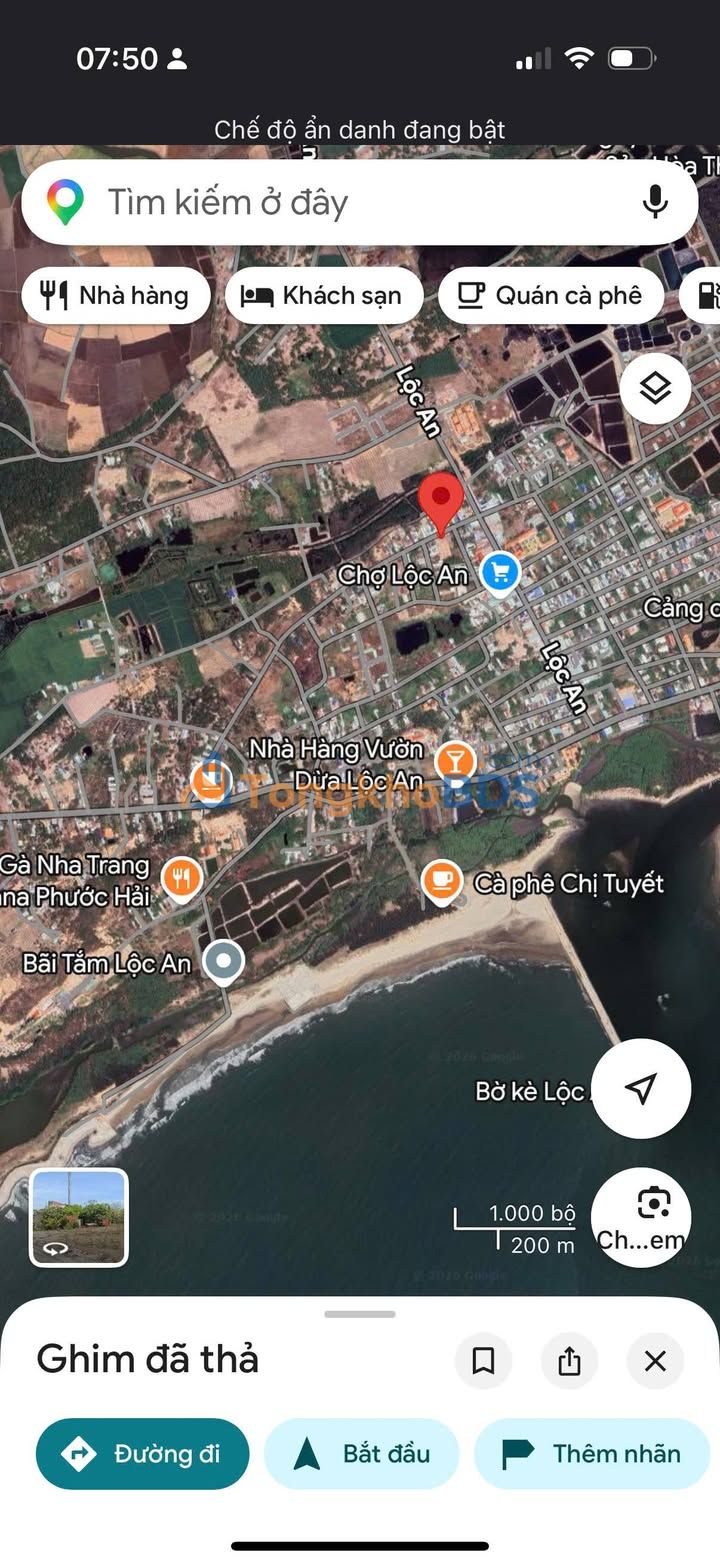Open Nhà Hàng Vườn Dừa Lộc An marker
Screen dimensions: 720x1565
[454, 762]
